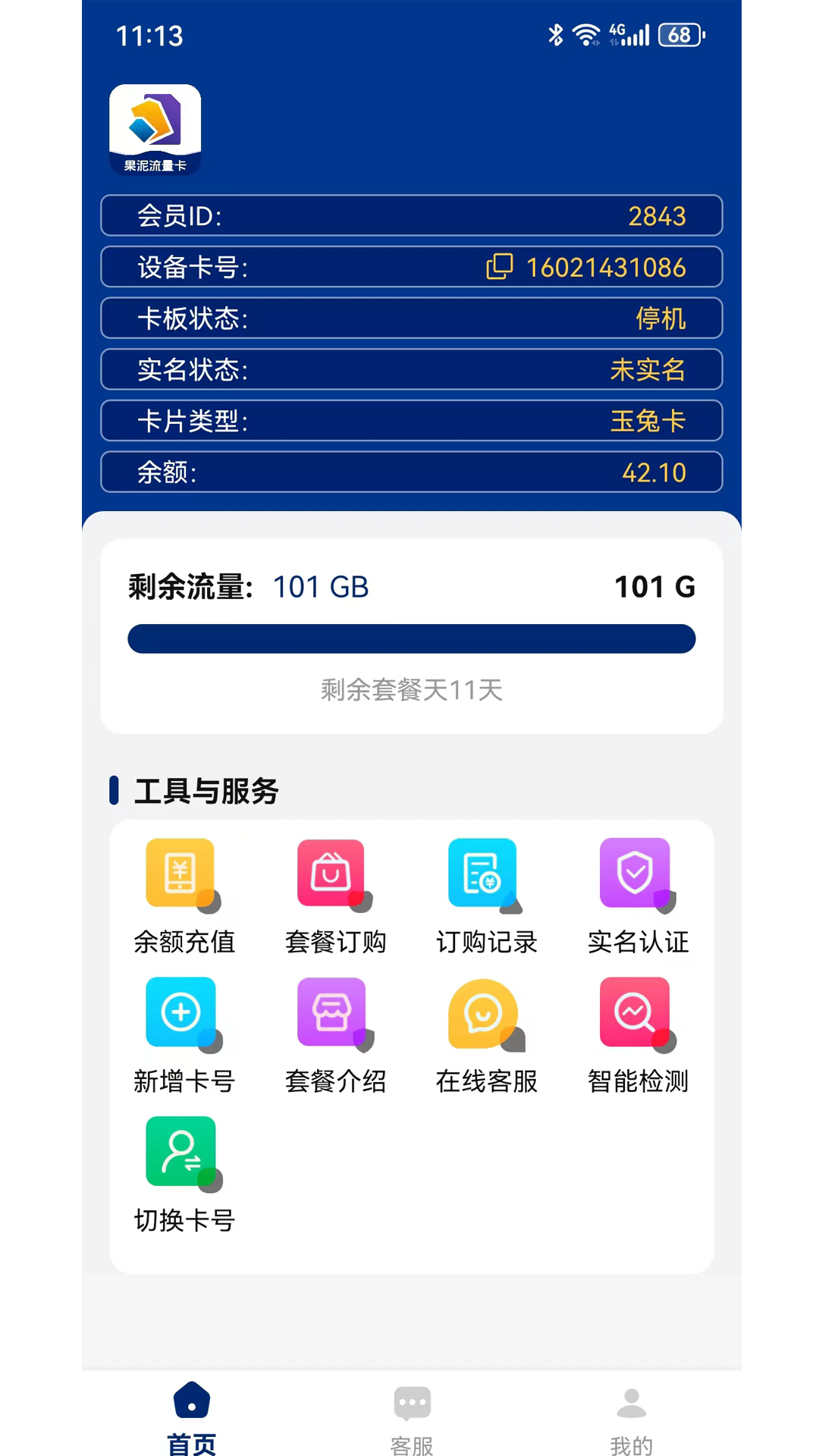Screen dimensions: 819x1456
Task: Tap 切换卡号 to switch card number
Action: click(x=184, y=1175)
